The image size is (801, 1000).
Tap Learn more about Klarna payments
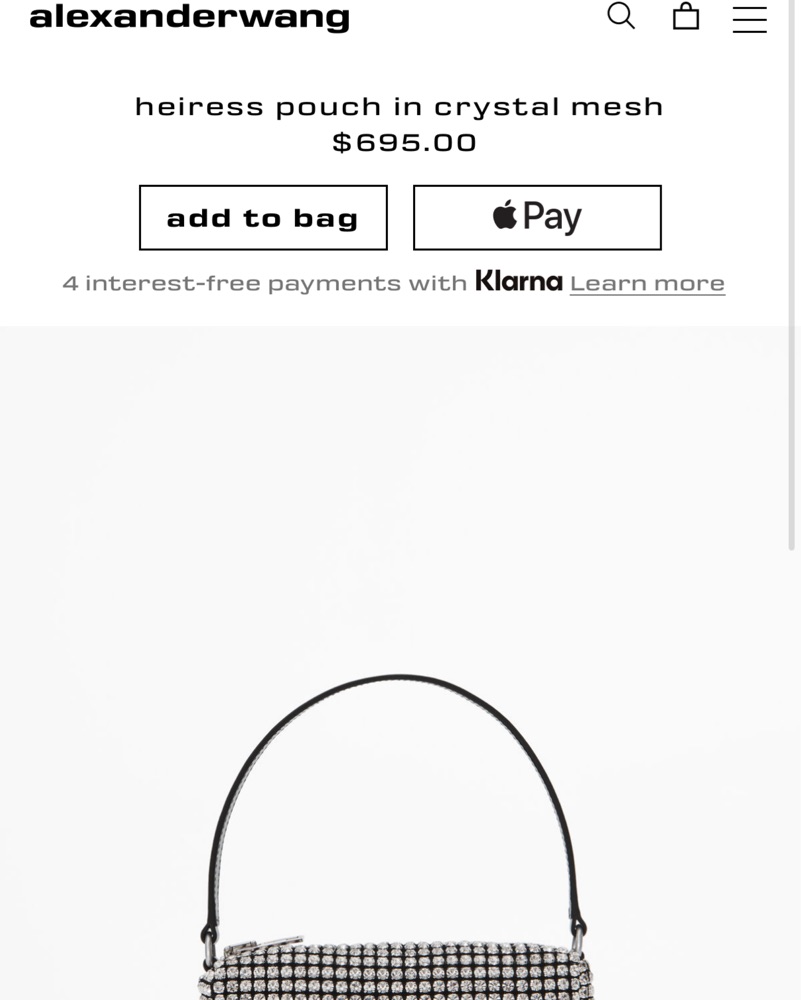(x=647, y=284)
